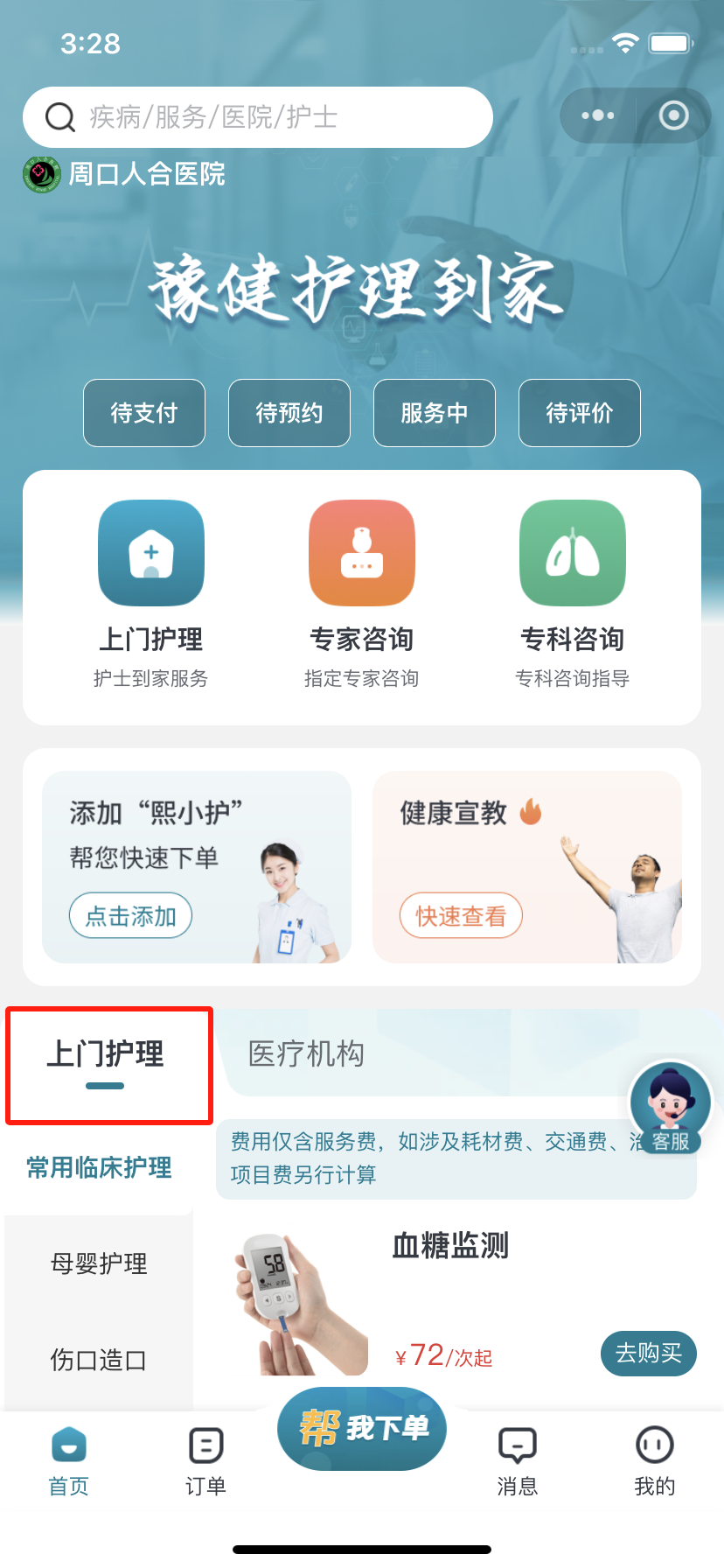Viewport: 724px width, 1568px height.
Task: Open 上门护理 nurse home service
Action: [151, 593]
